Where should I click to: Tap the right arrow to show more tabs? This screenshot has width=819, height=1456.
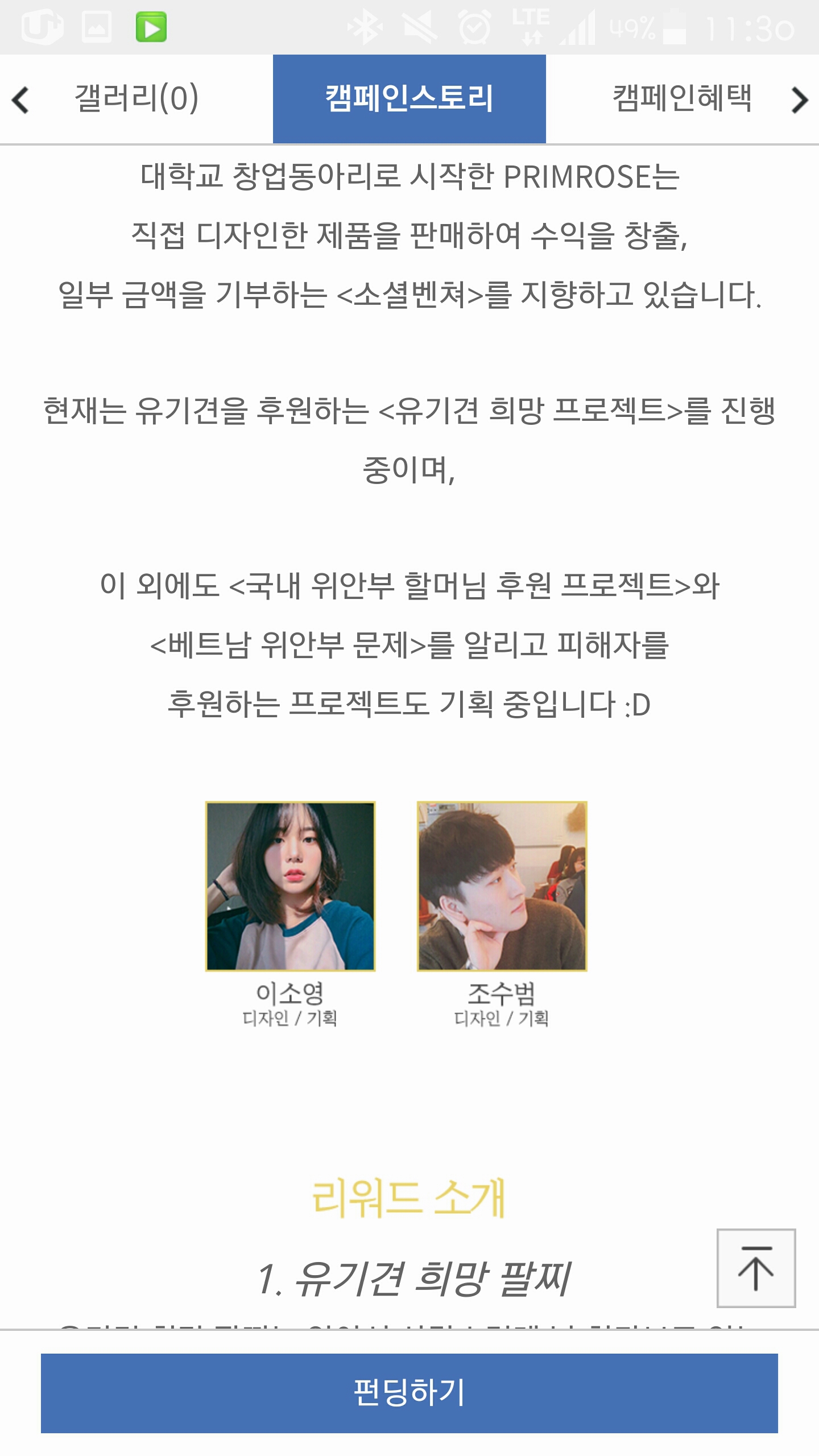point(800,100)
